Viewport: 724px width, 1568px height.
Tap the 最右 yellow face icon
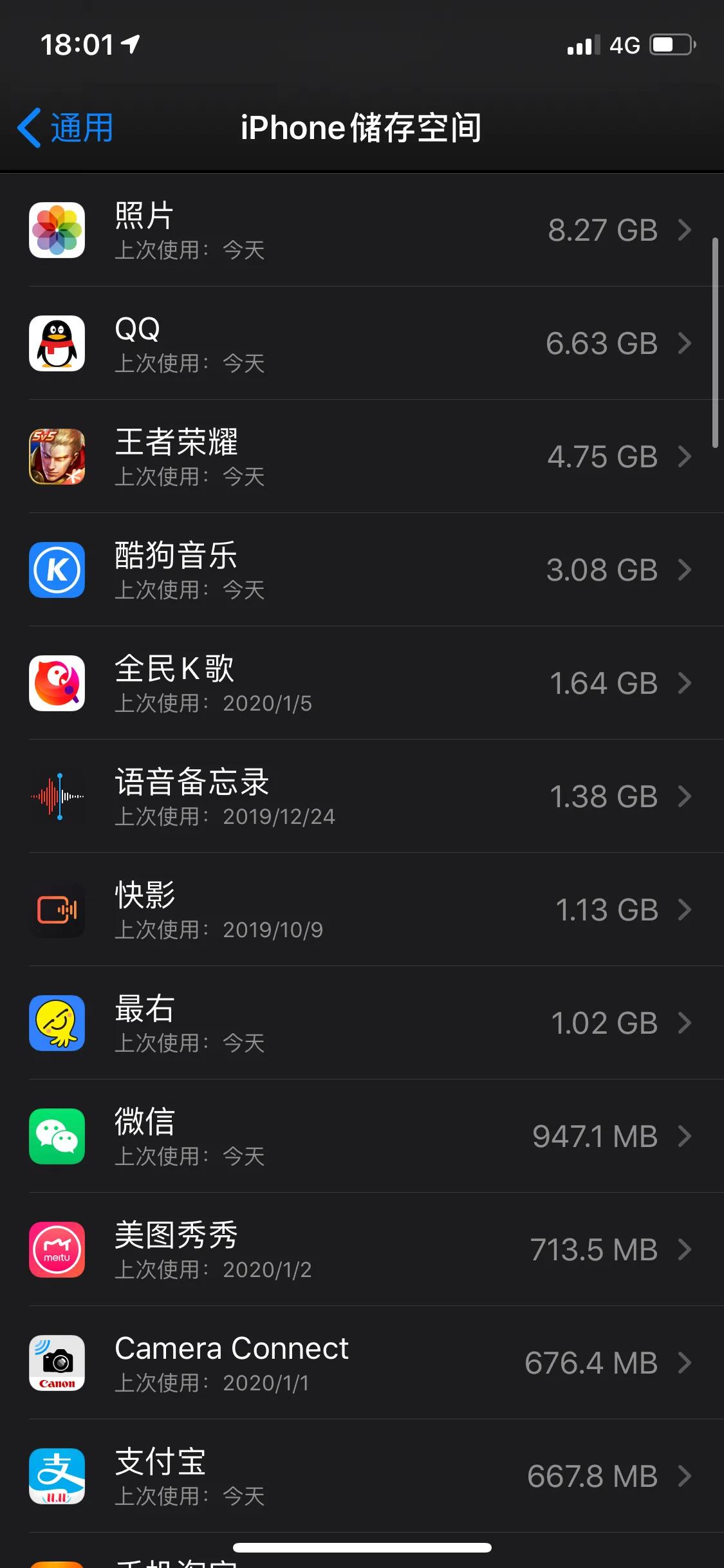tap(57, 1023)
